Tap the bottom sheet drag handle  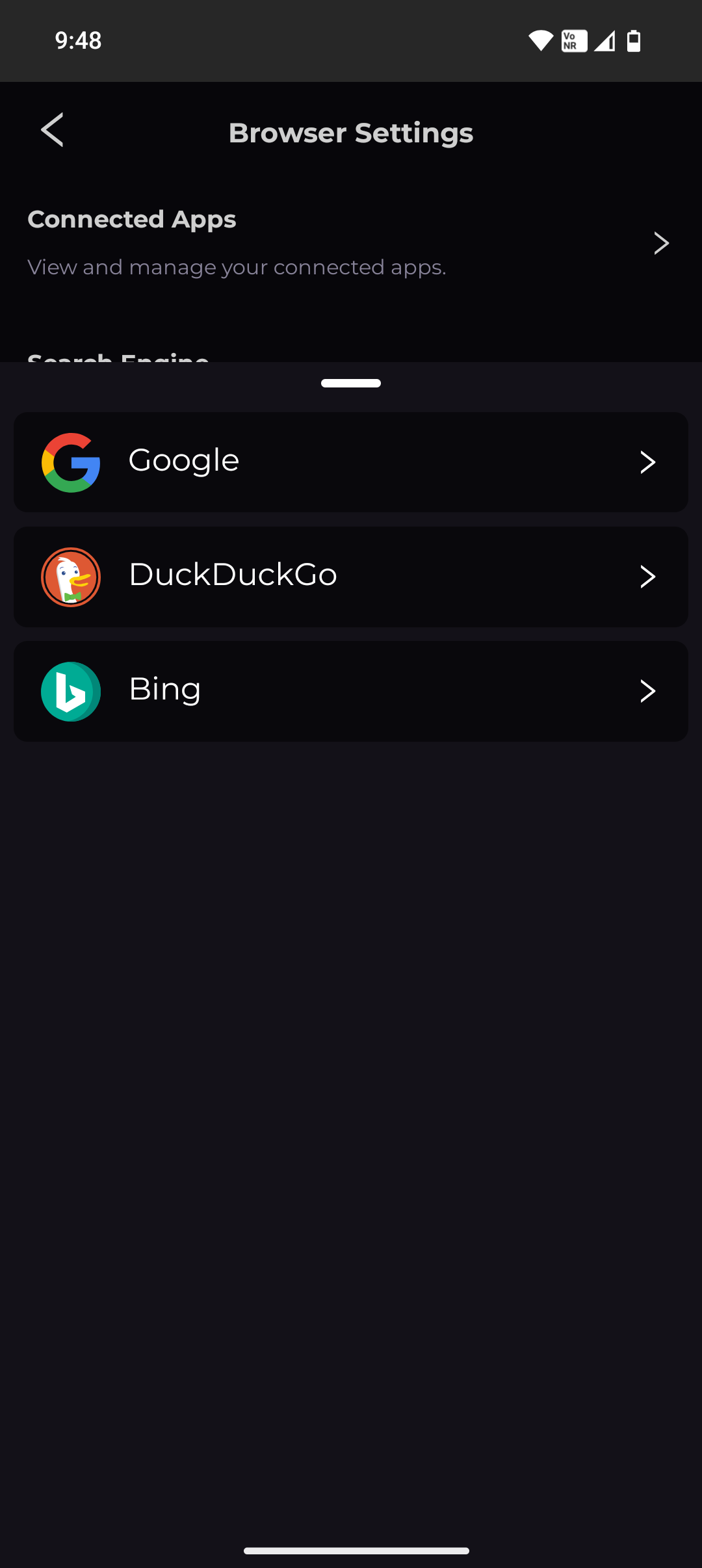[351, 383]
